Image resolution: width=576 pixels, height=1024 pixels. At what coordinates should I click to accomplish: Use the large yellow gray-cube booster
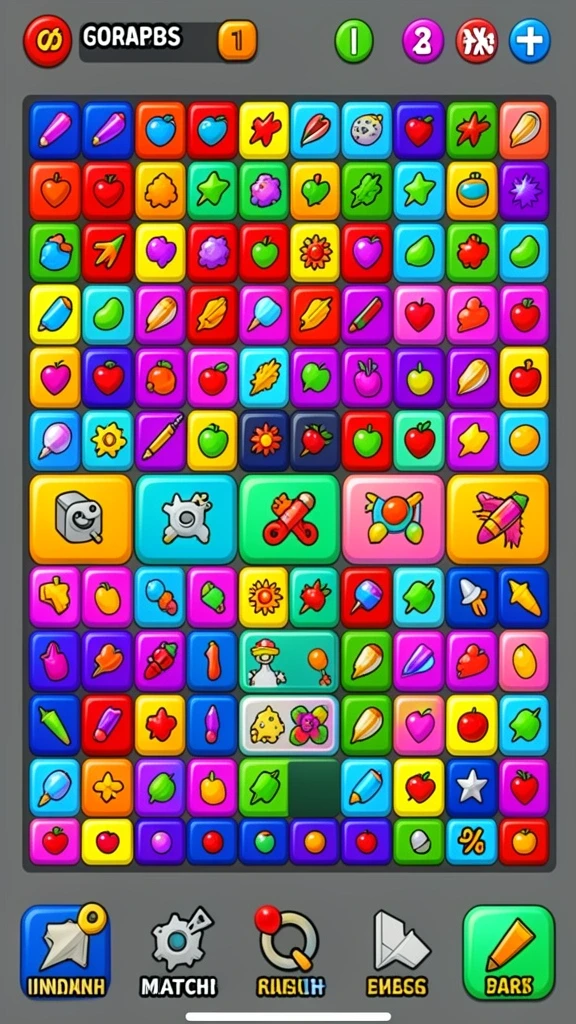pos(80,519)
